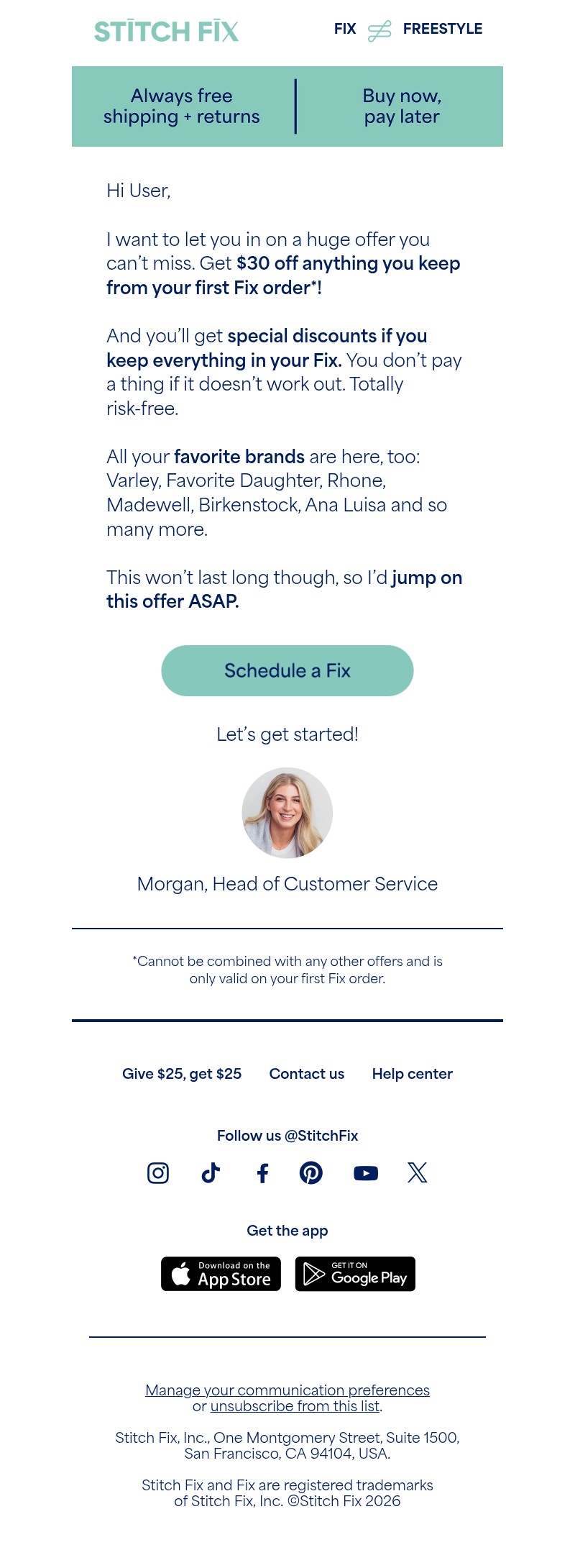Get the app on Google Play
Screen dimensions: 575x1568
[x=355, y=1274]
